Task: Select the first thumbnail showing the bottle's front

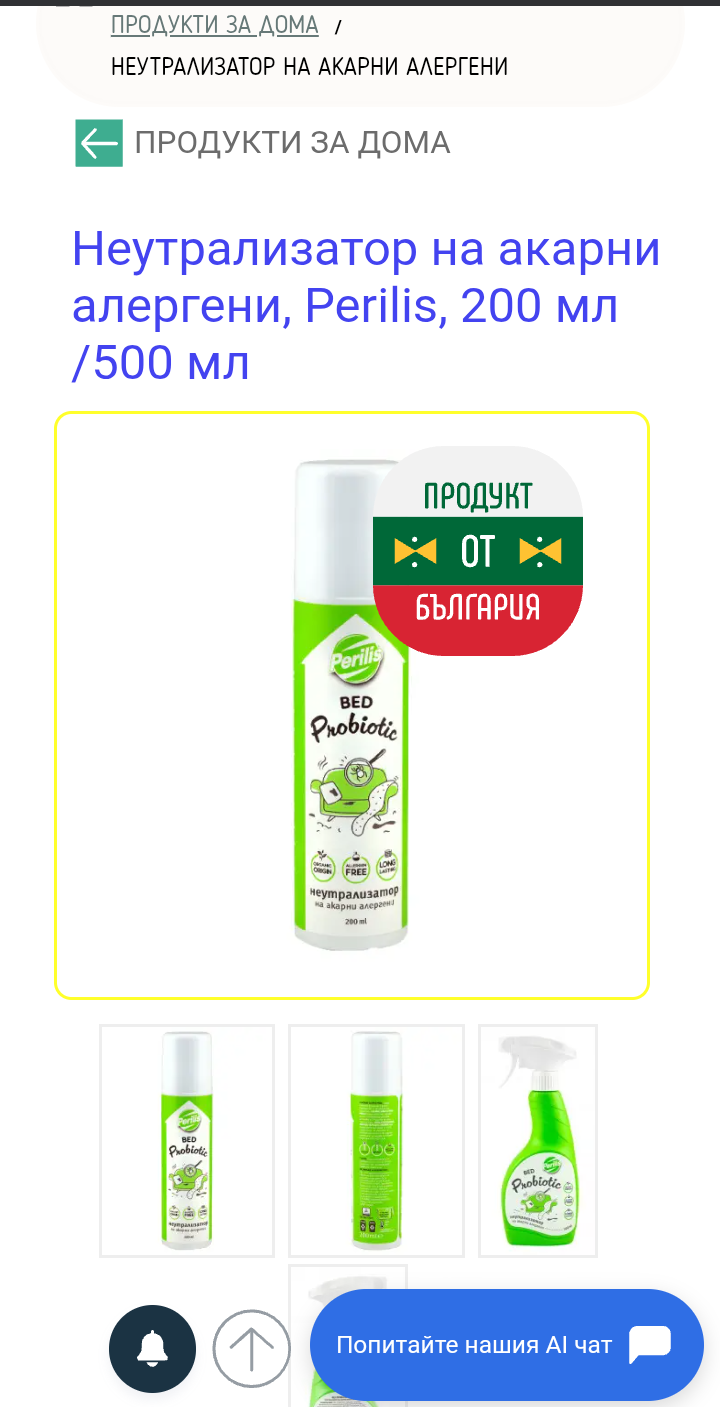Action: (x=187, y=1140)
